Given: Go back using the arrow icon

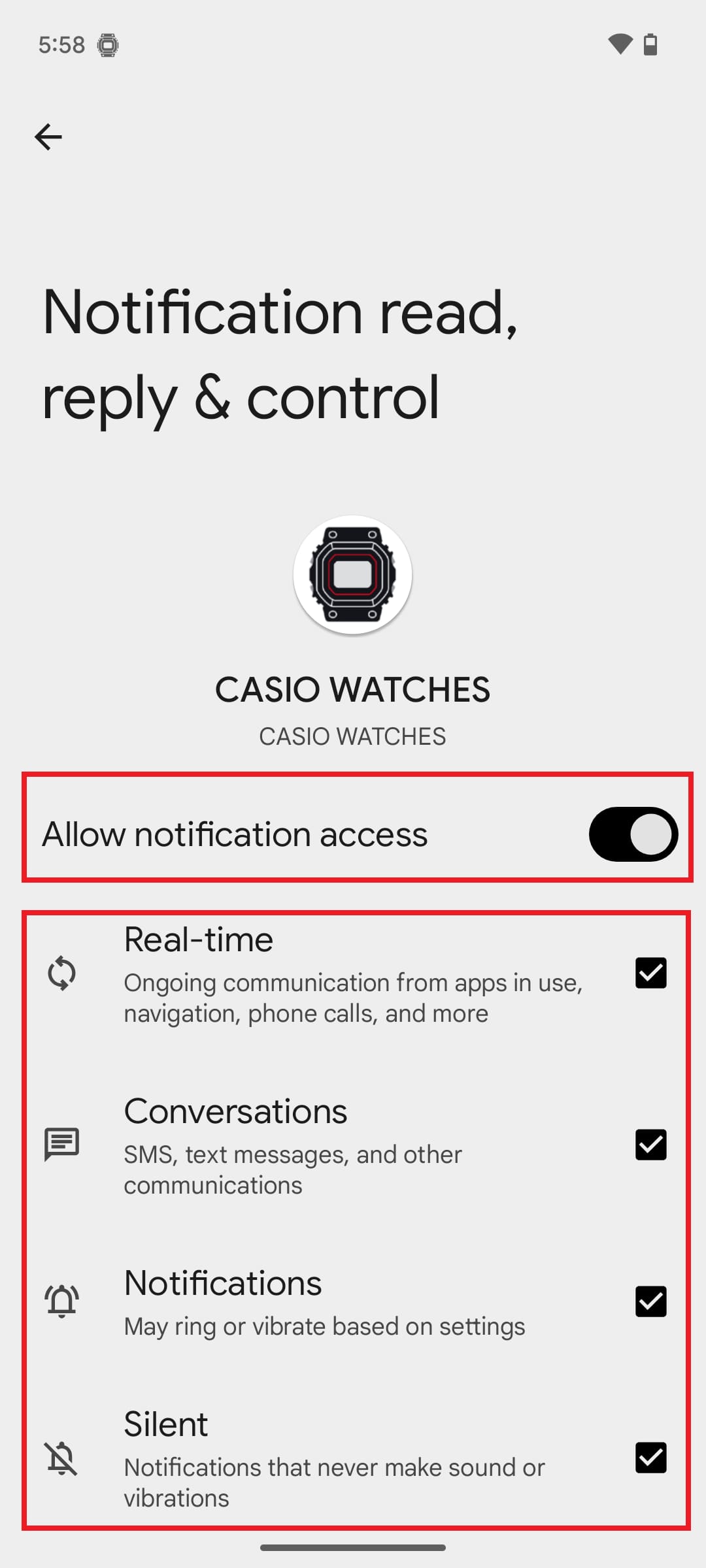Looking at the screenshot, I should [48, 137].
